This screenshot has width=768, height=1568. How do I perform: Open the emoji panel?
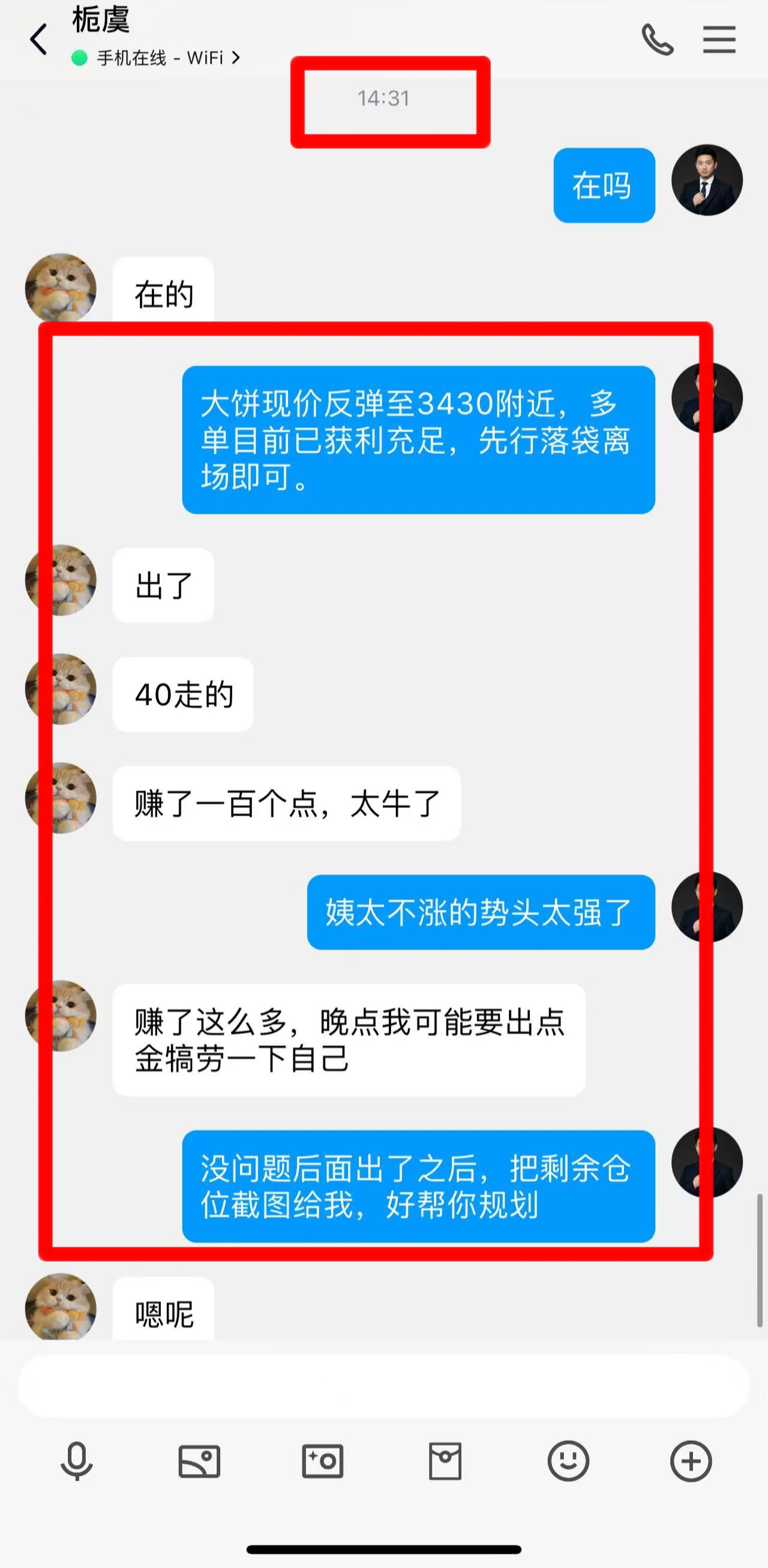point(568,1461)
